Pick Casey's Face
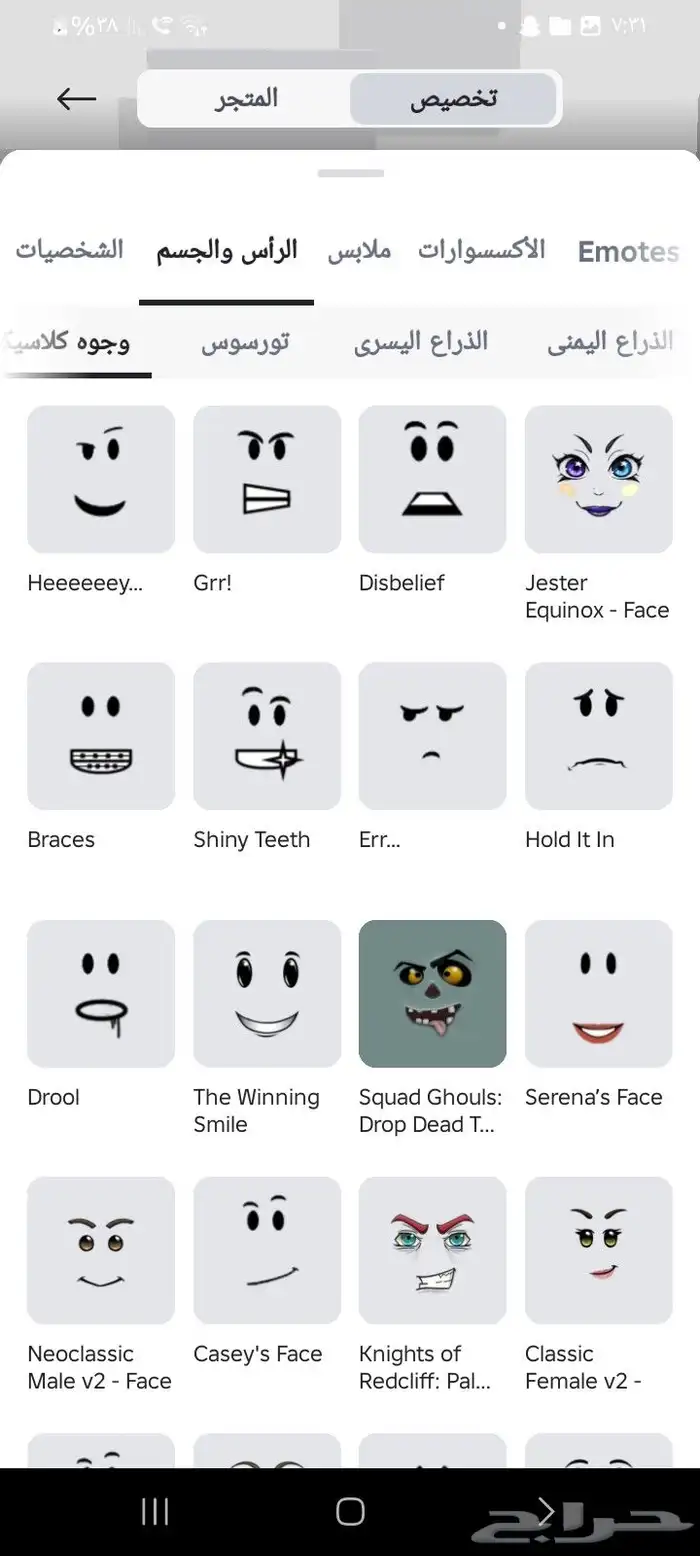Viewport: 700px width, 1556px height. (267, 1250)
